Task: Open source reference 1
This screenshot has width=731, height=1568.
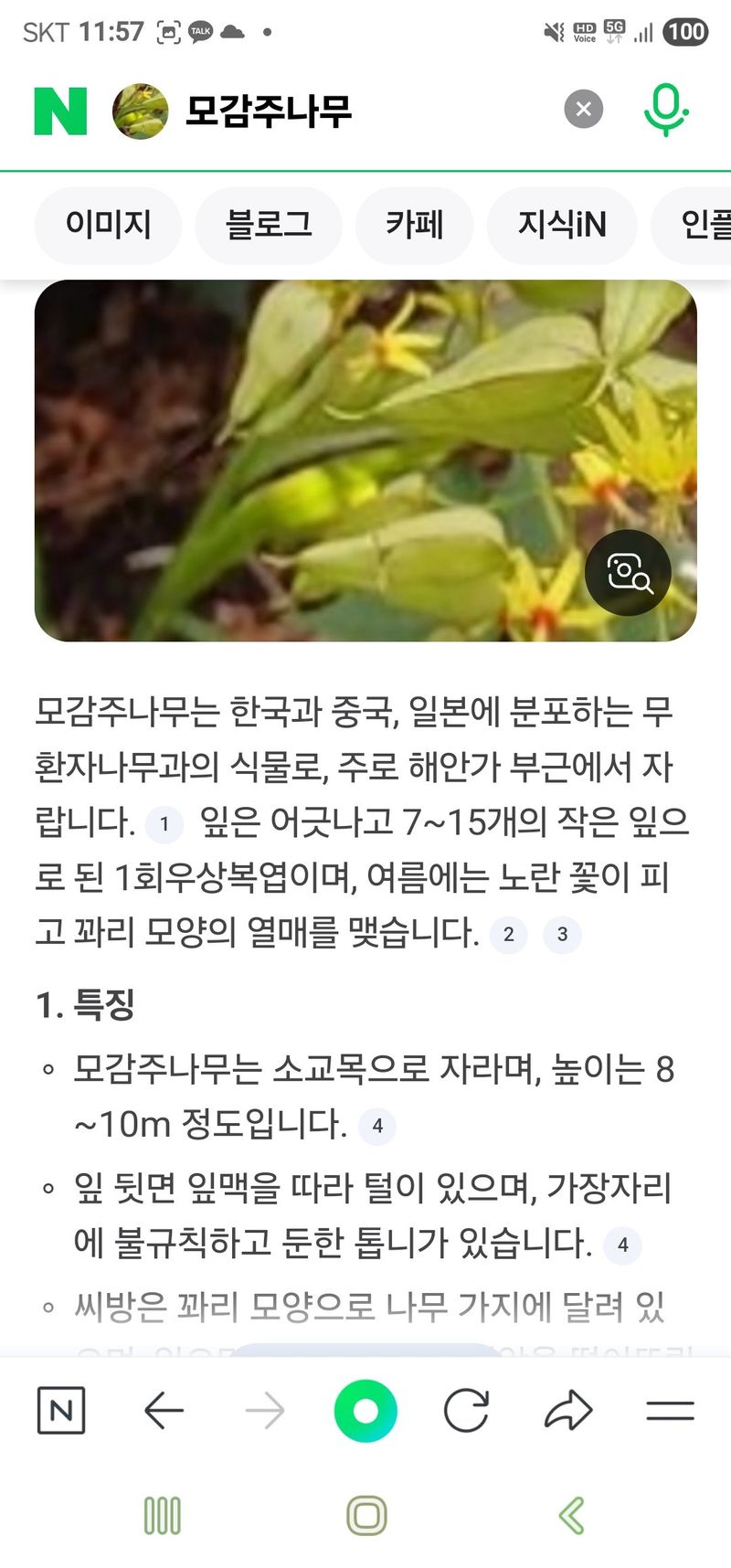Action: (164, 824)
